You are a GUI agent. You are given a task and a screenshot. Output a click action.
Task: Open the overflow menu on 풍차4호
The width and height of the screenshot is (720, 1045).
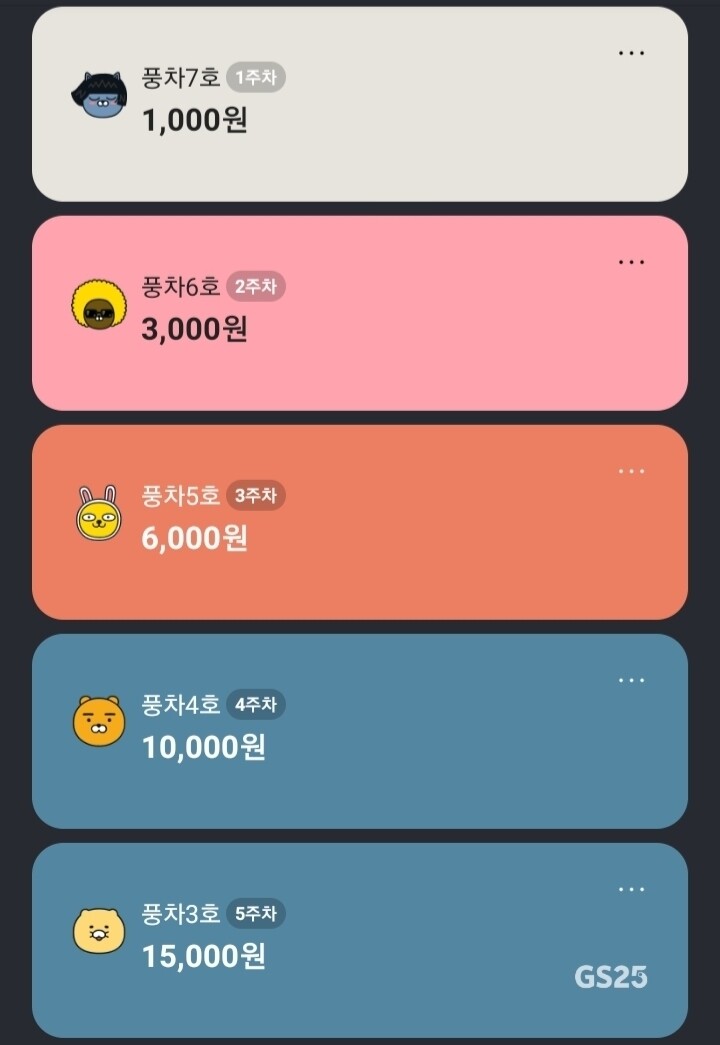[631, 680]
